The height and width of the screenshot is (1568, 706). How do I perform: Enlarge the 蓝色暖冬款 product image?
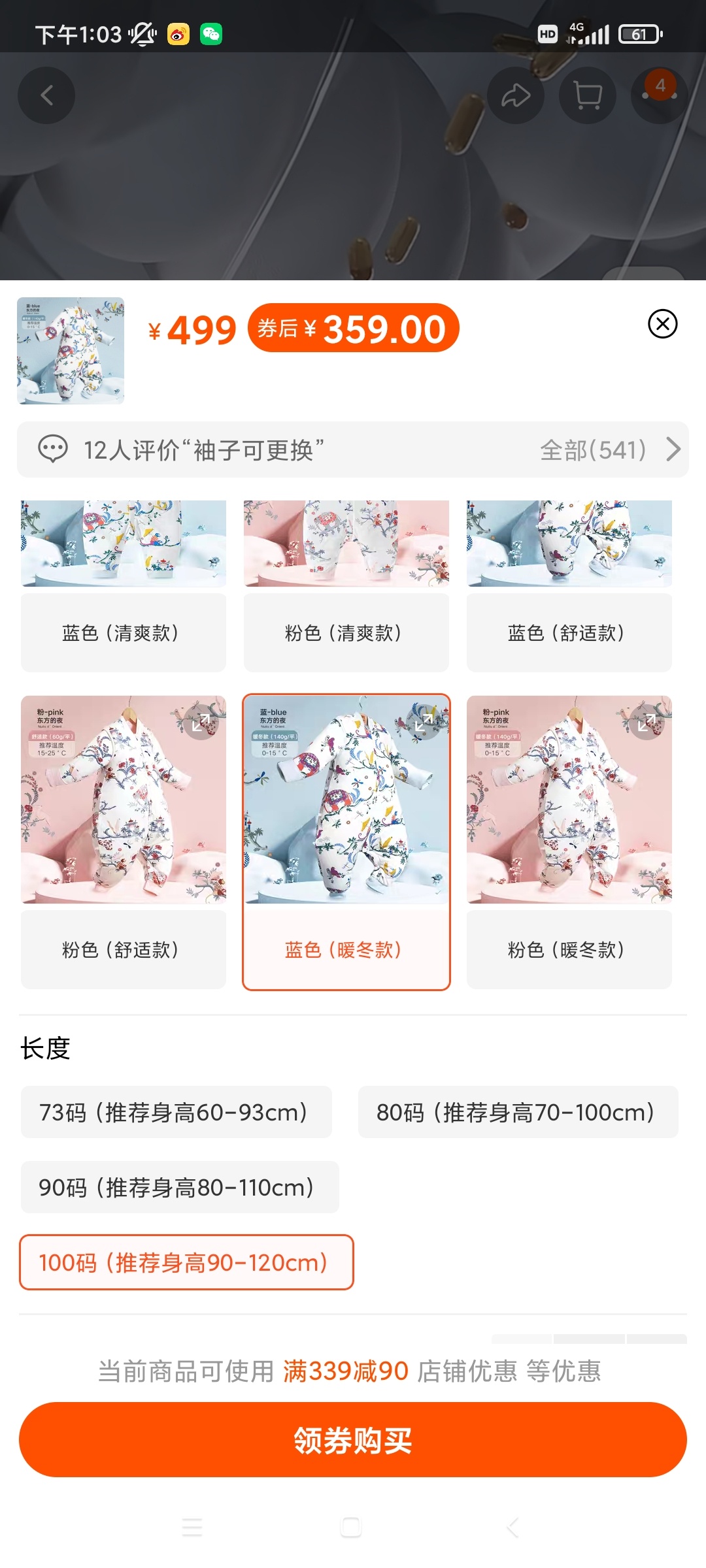point(424,723)
